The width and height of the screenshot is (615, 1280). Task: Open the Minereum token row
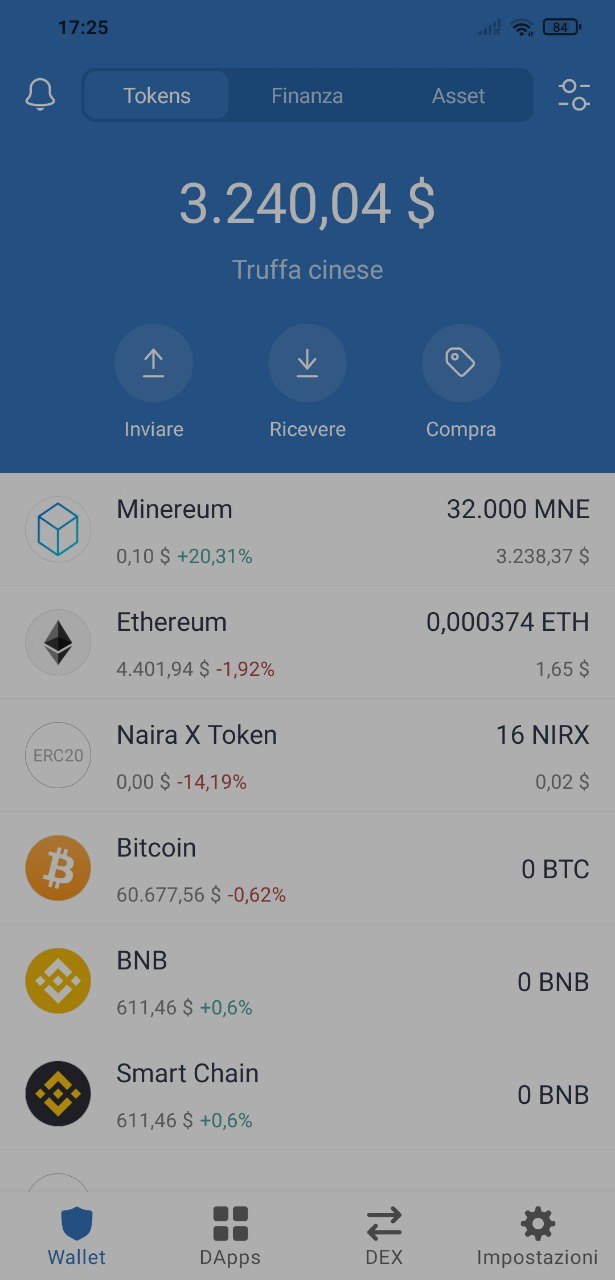pos(307,530)
